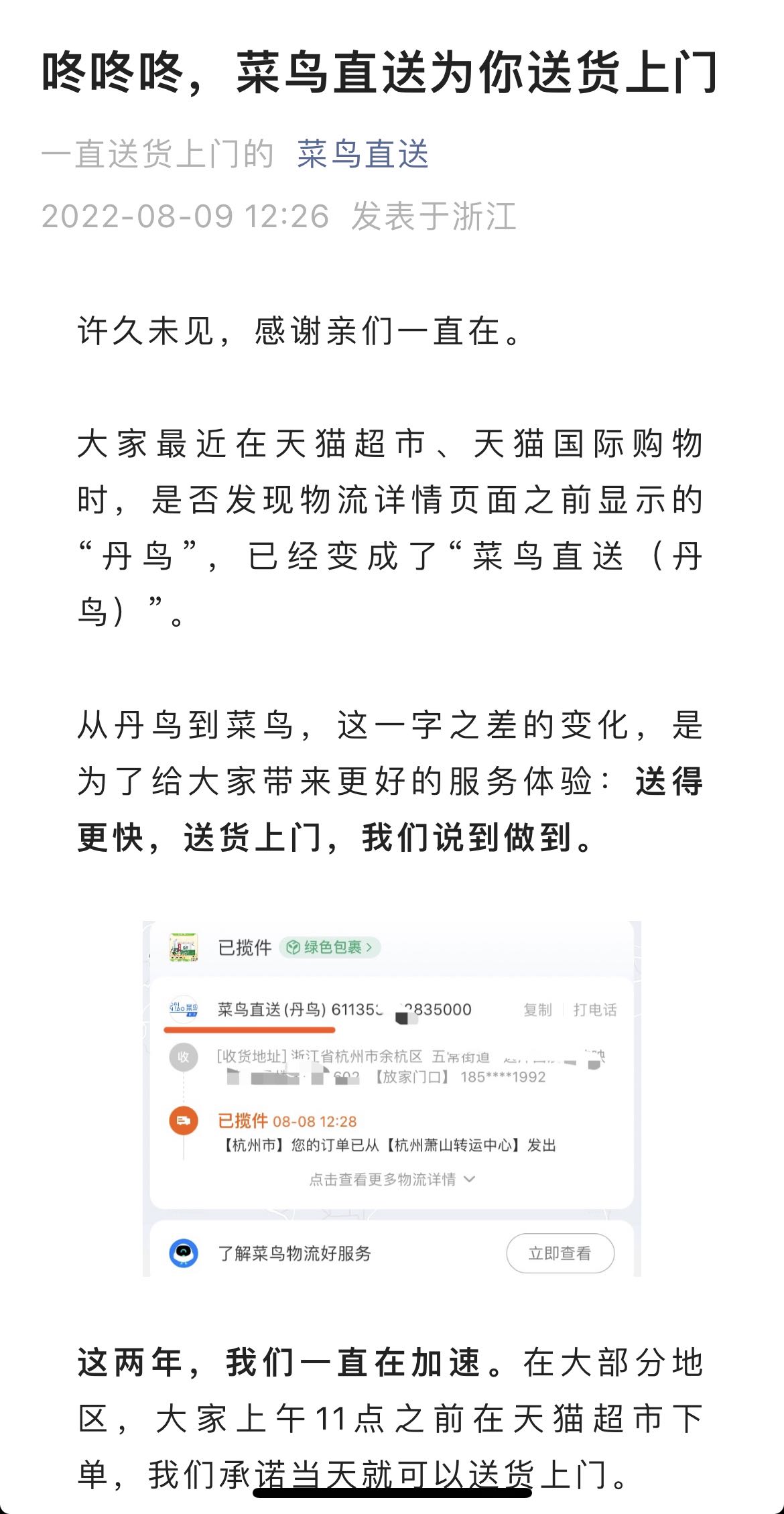View the embedded logistics screenshot image
This screenshot has height=1514, width=784.
[391, 1098]
